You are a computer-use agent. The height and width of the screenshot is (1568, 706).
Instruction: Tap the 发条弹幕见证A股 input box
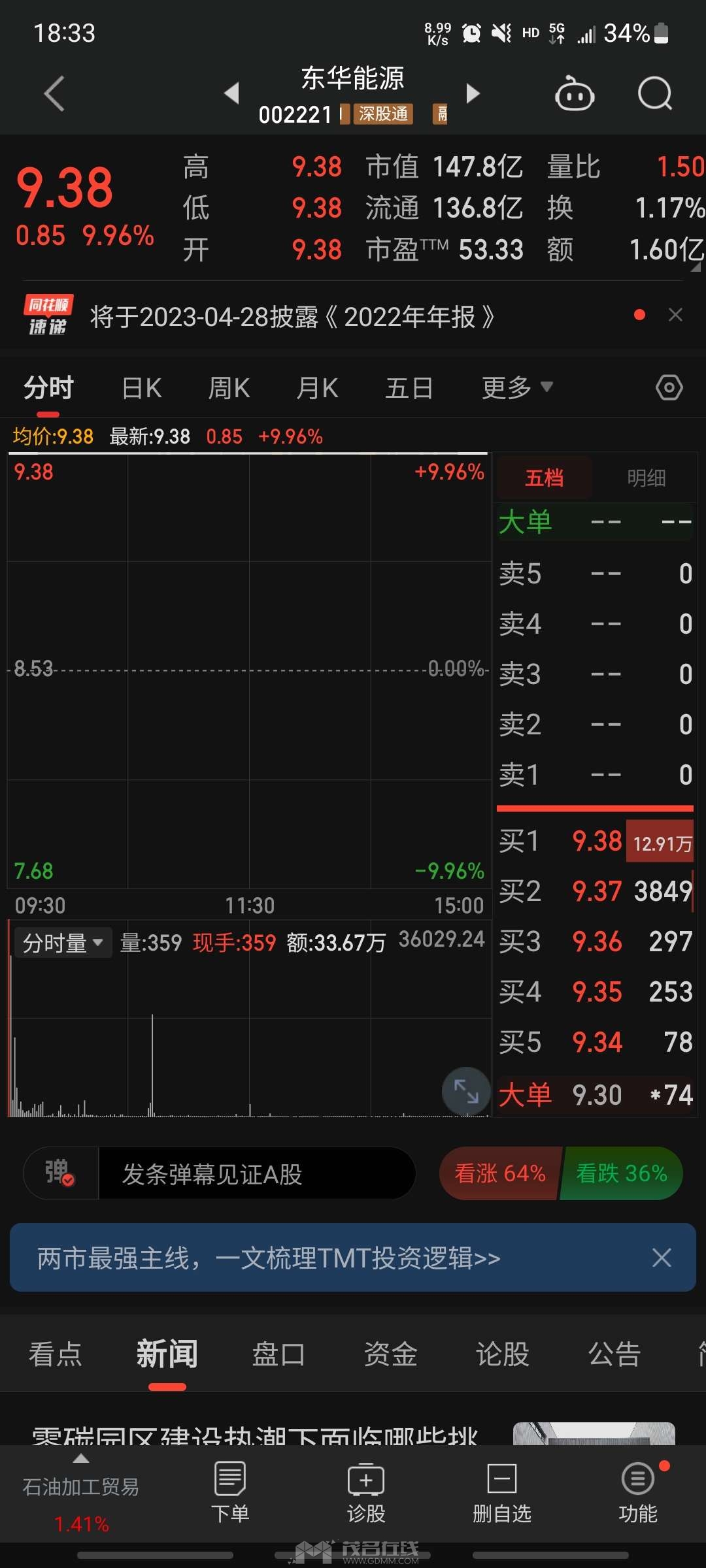point(257,1174)
